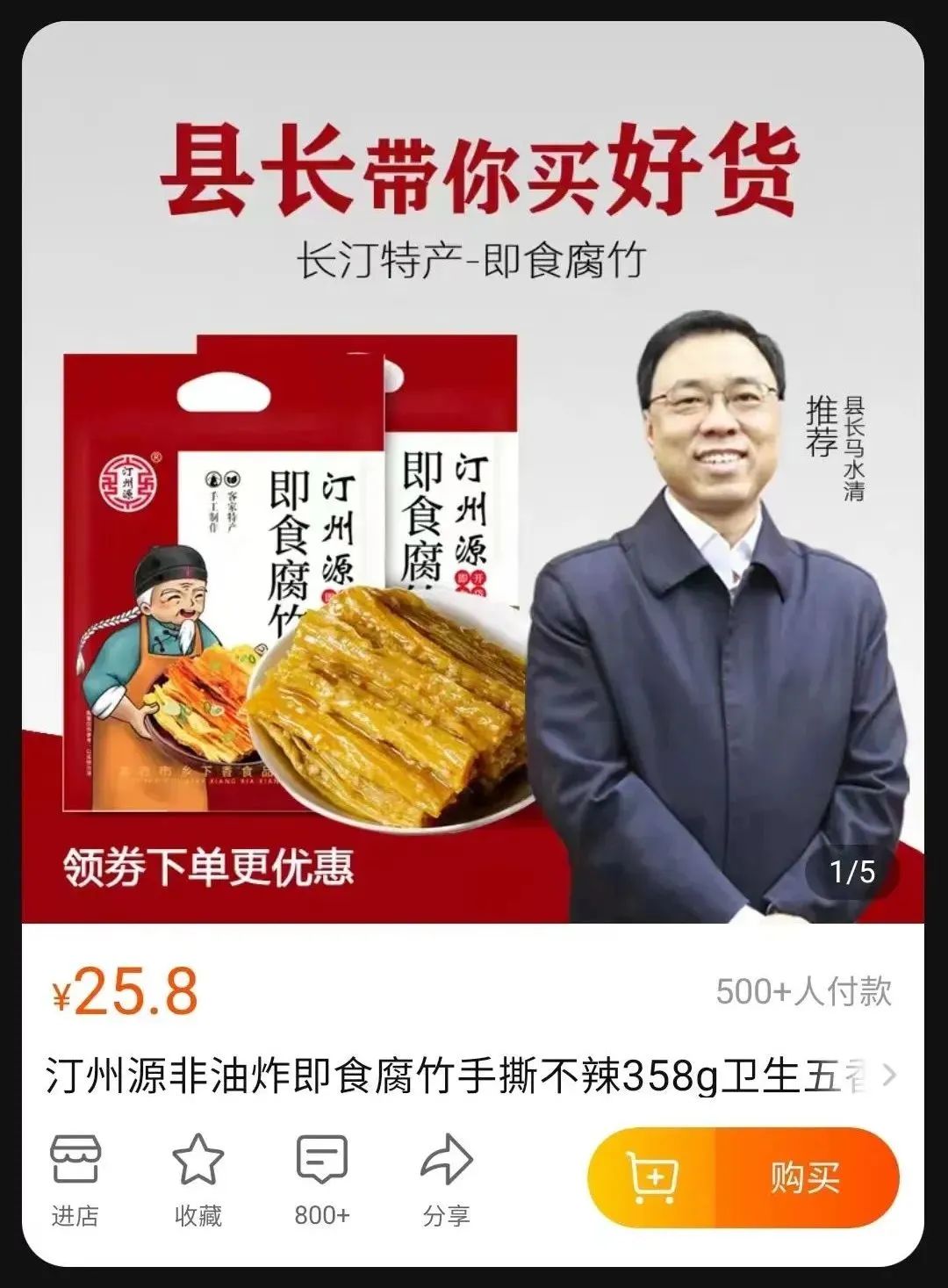
Task: Enter the shop via 进店
Action: point(75,1178)
